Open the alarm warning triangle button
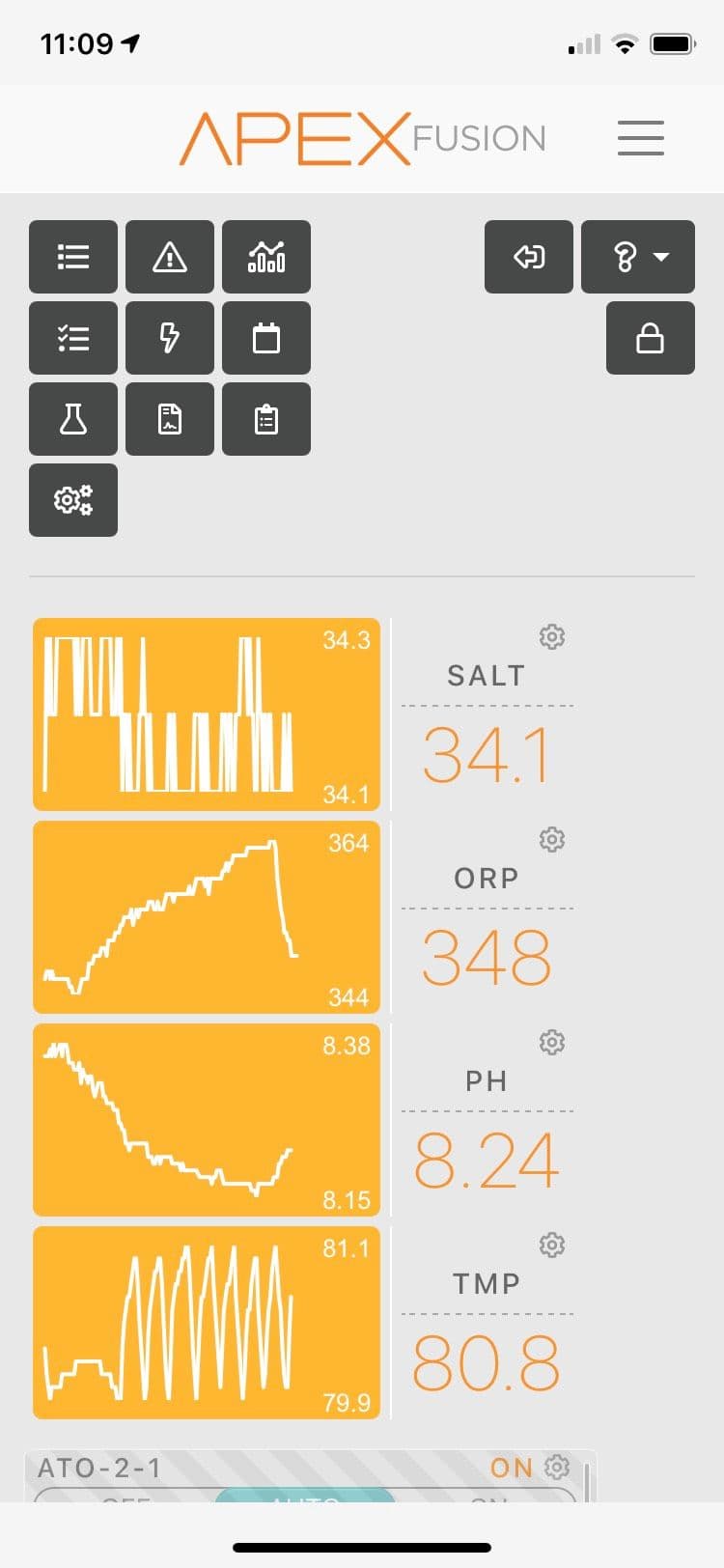 170,257
